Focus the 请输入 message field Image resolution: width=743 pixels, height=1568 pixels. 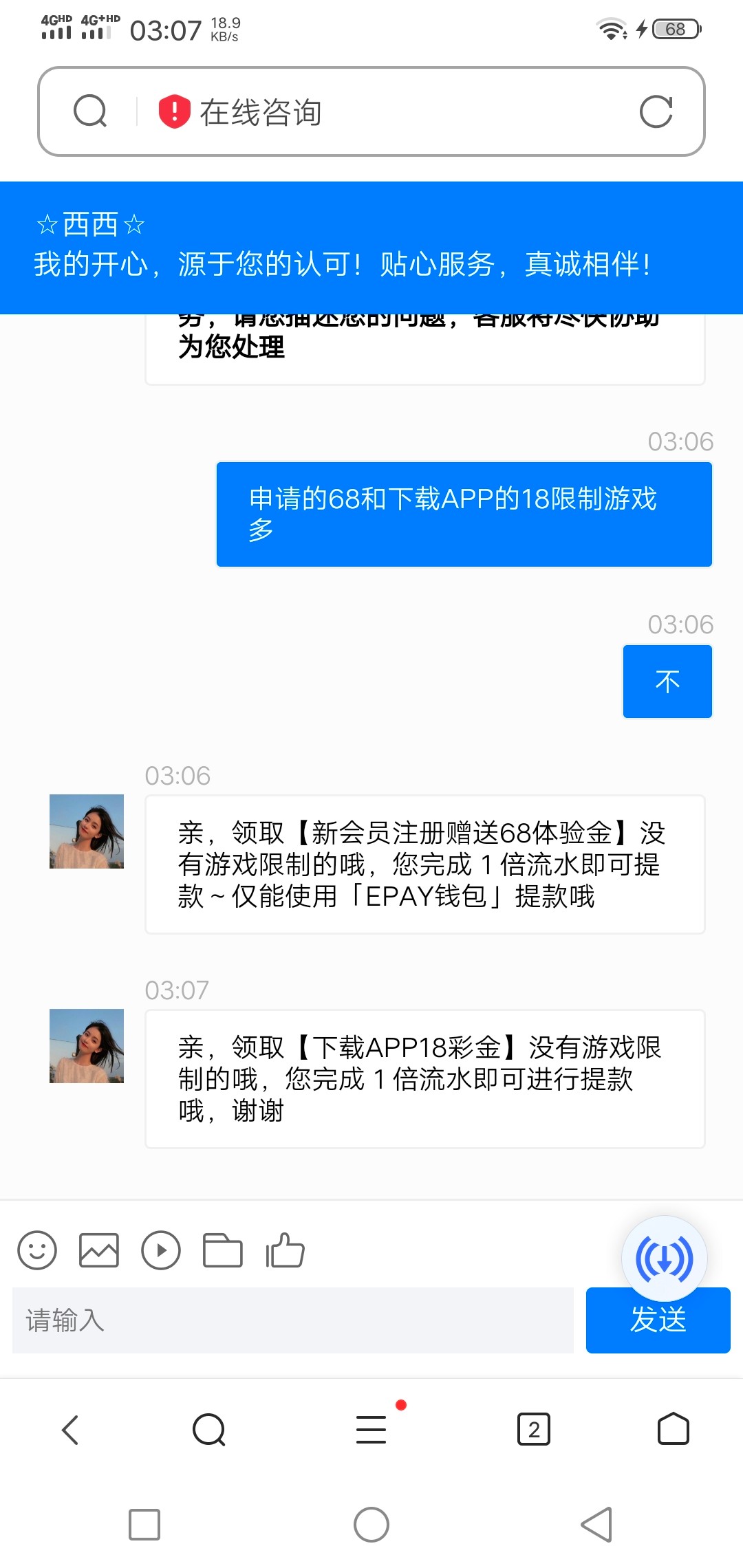point(292,1320)
